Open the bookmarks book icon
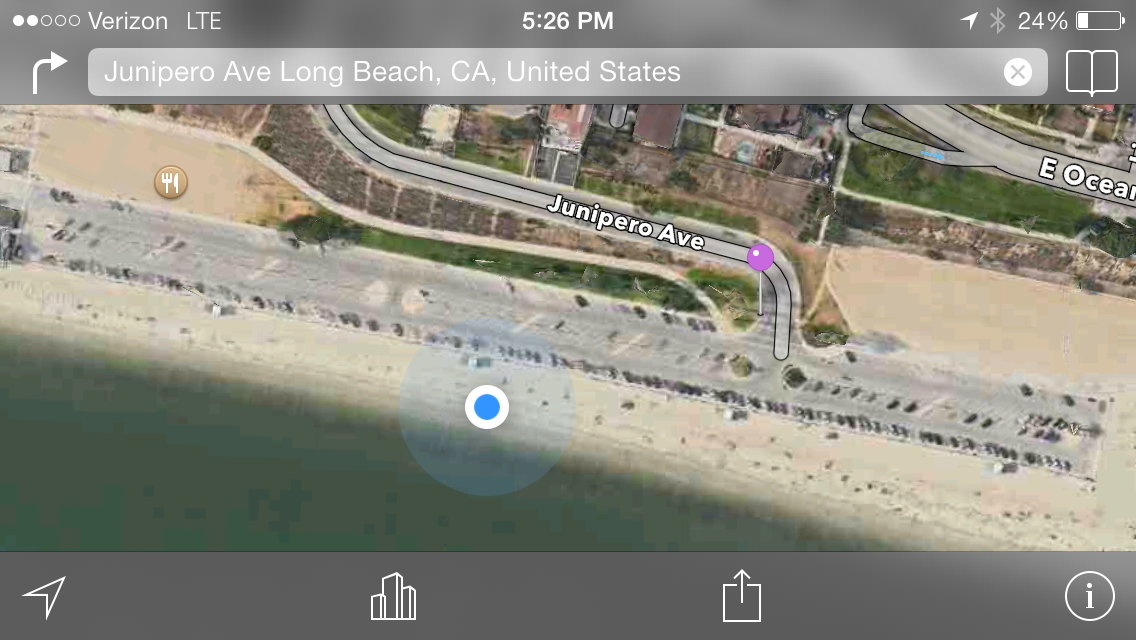 1091,72
